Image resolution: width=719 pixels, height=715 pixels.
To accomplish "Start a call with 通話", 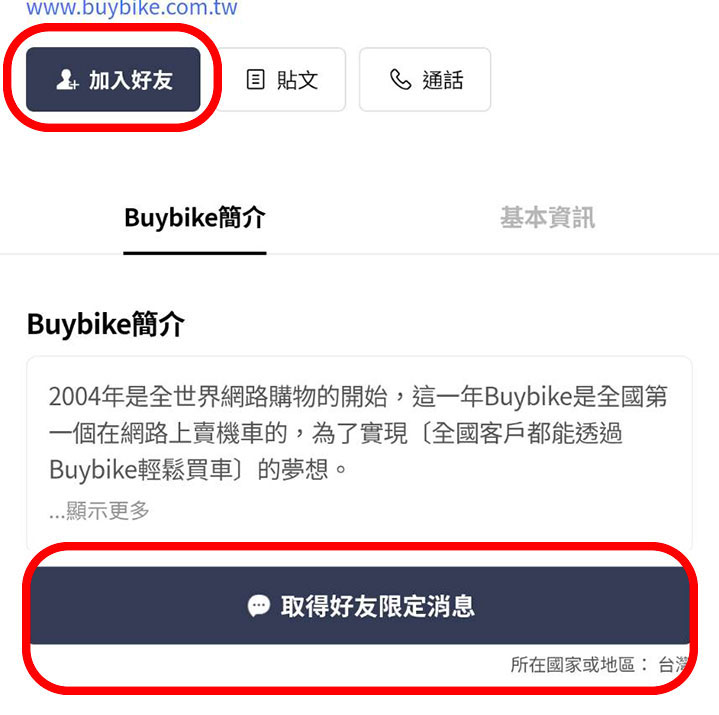I will [x=425, y=80].
